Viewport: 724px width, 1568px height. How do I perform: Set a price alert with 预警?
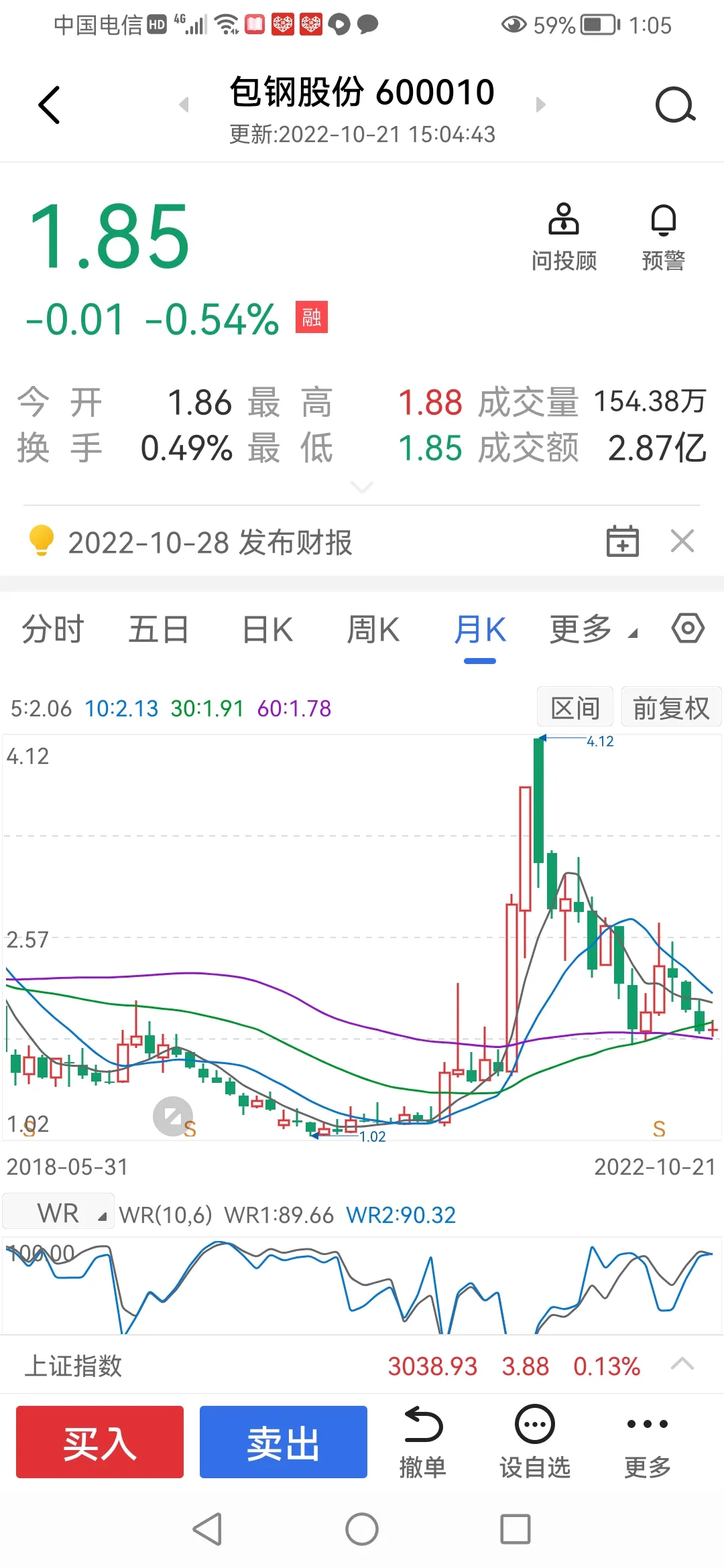click(663, 238)
